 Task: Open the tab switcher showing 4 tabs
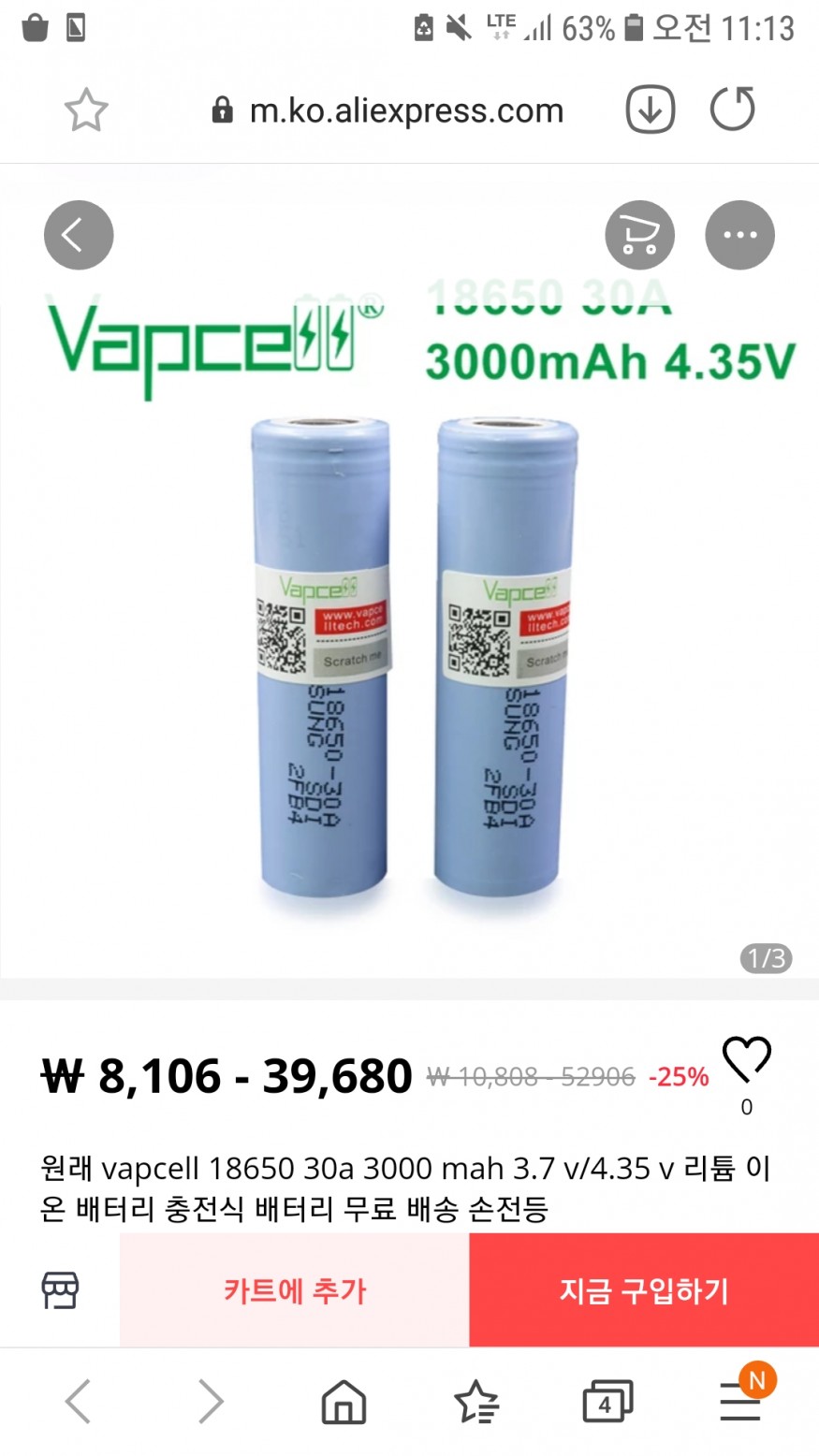pos(607,1402)
